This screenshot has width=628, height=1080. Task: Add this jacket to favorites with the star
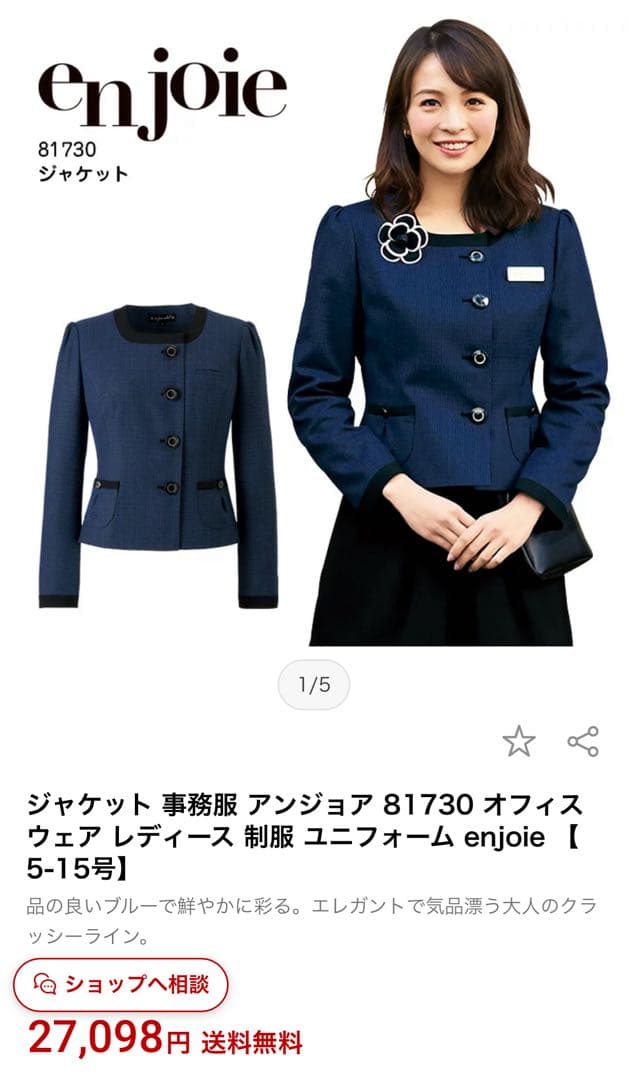point(518,741)
